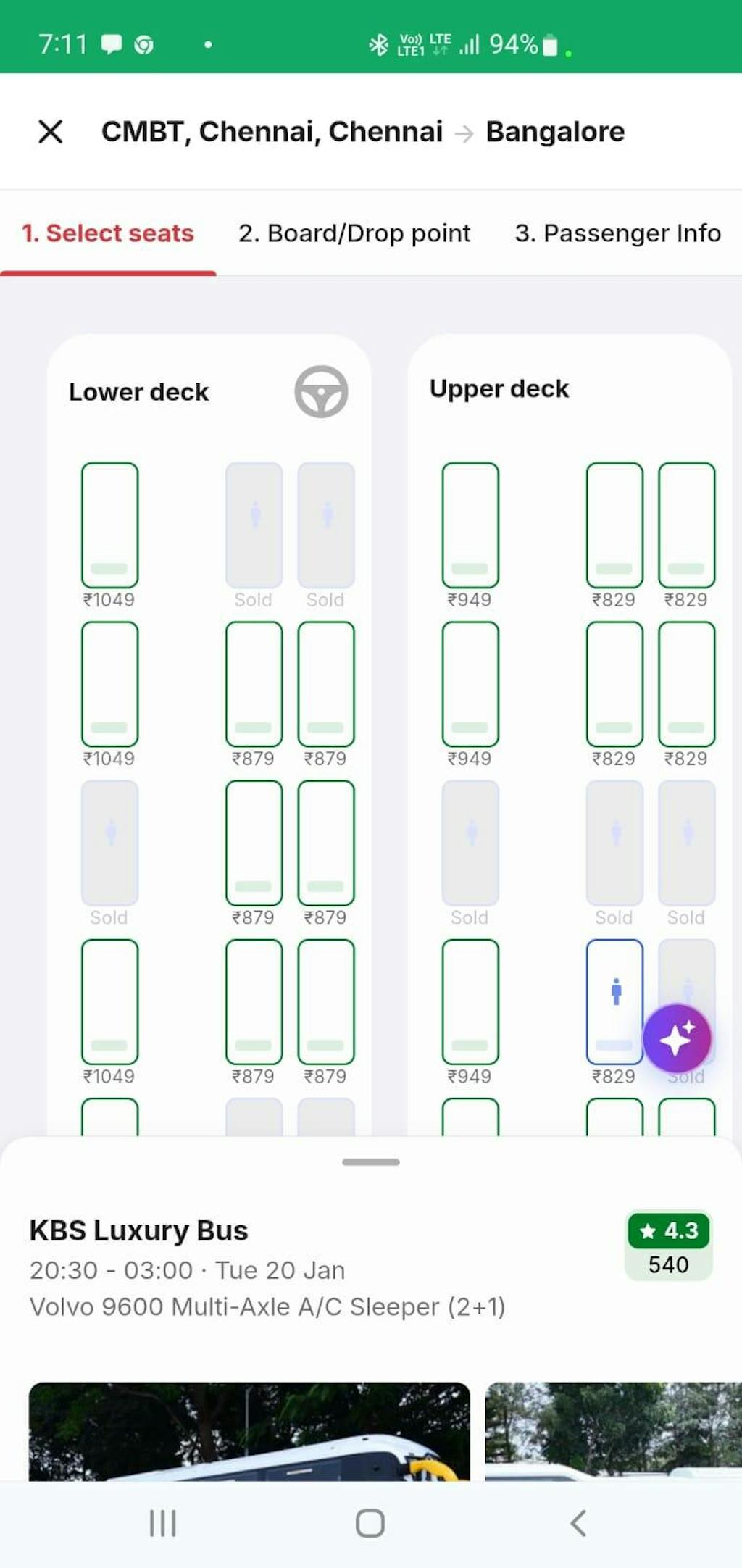The height and width of the screenshot is (1568, 742).
Task: Open the 4.3 star rating reviews badge
Action: pyautogui.click(x=668, y=1246)
